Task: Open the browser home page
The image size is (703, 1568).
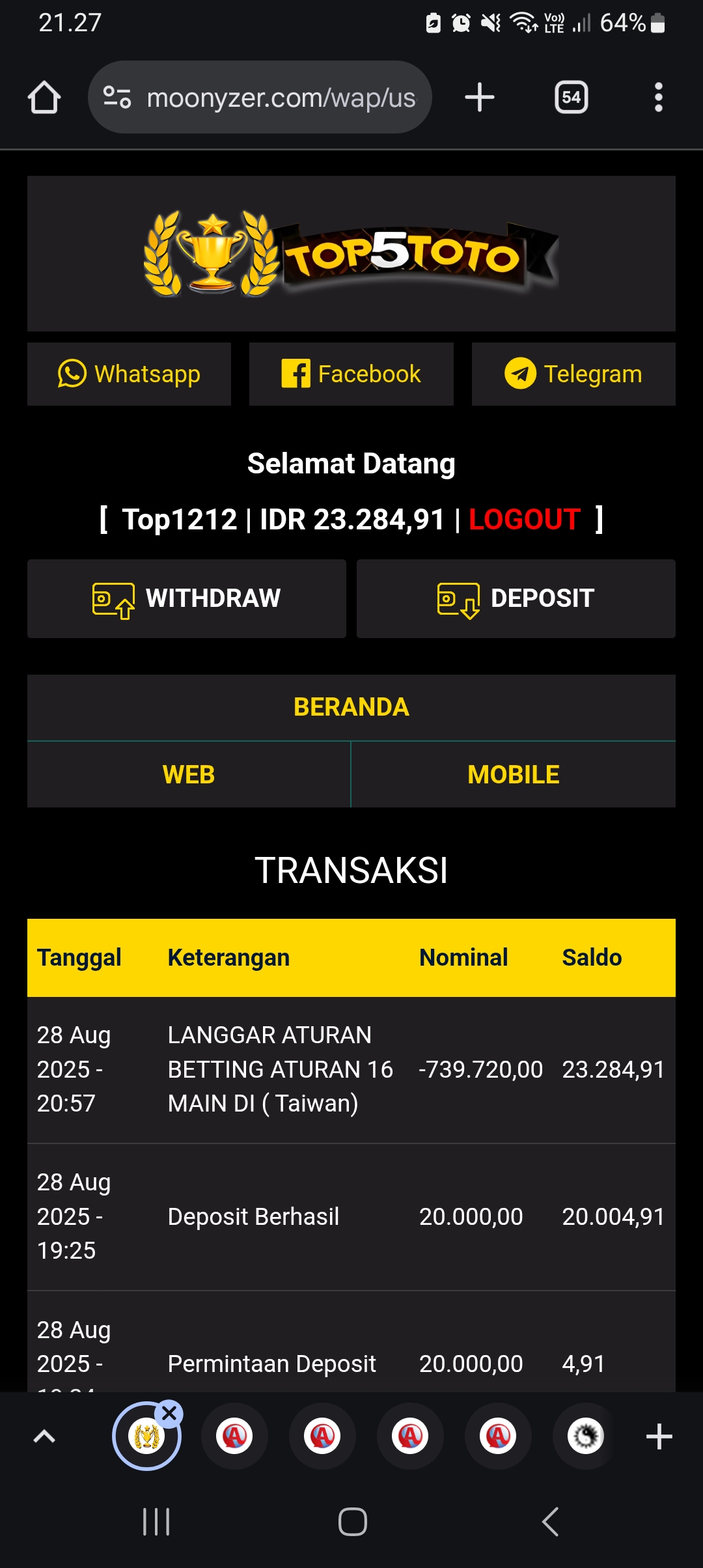Action: click(x=44, y=98)
